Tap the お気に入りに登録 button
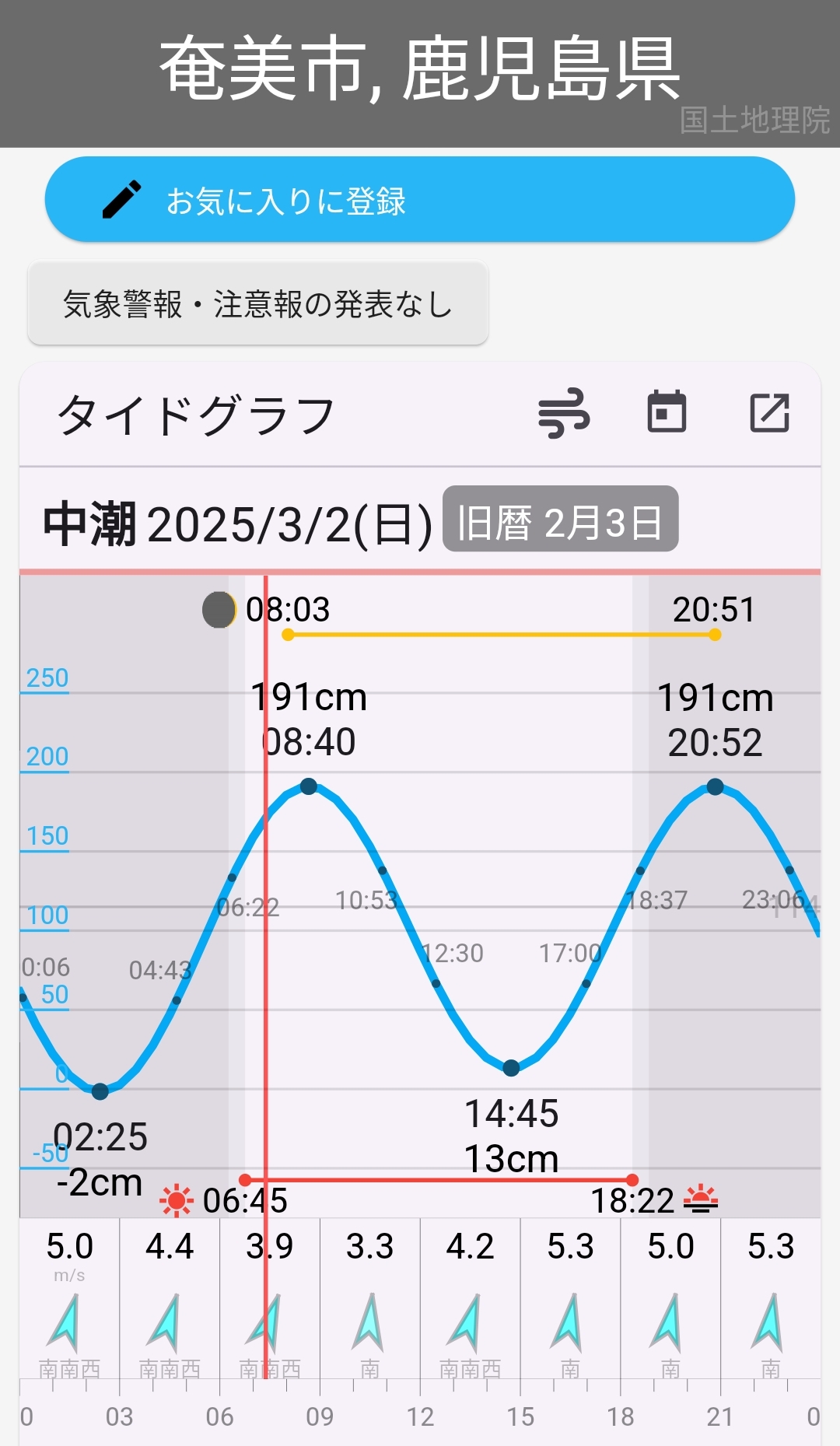The image size is (840, 1446). coord(420,200)
